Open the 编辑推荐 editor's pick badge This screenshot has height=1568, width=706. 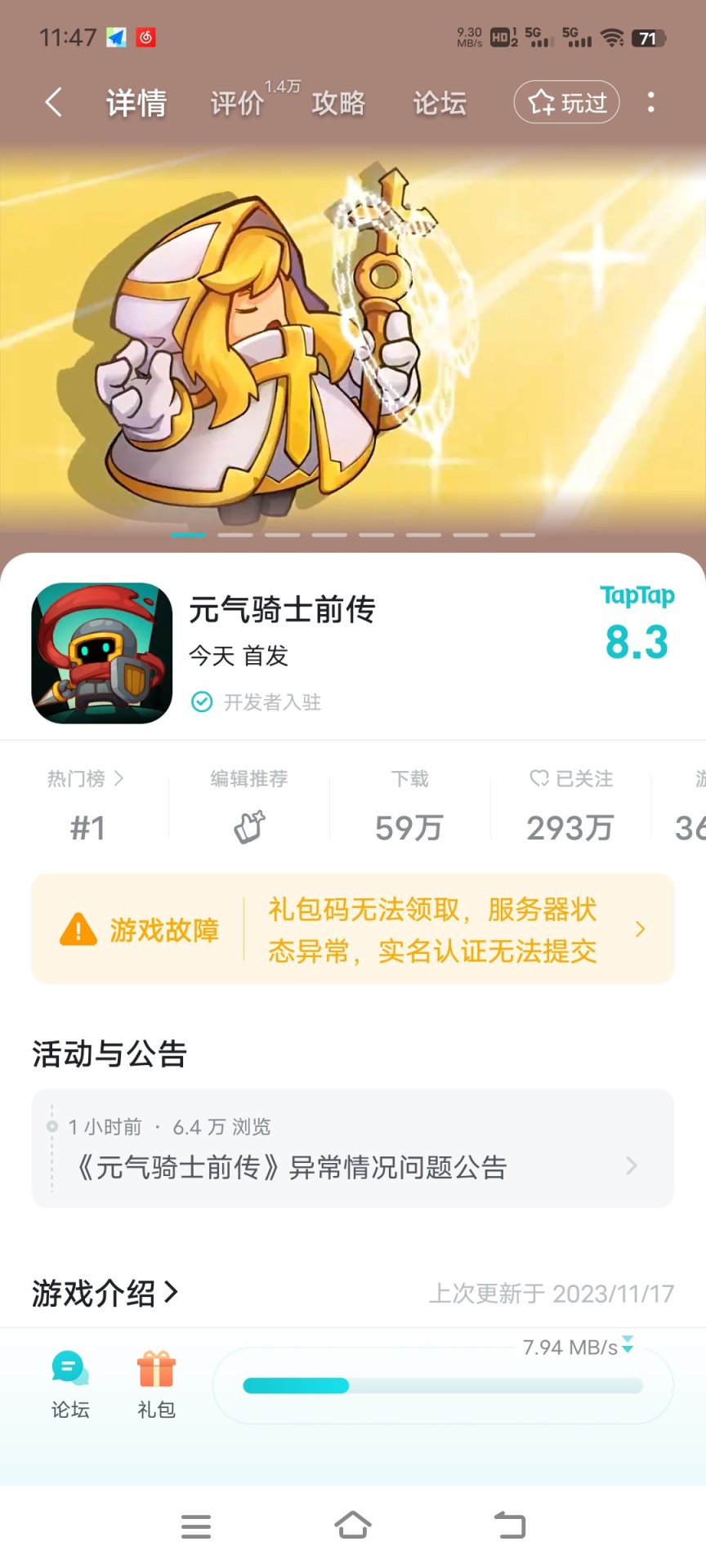tap(249, 806)
